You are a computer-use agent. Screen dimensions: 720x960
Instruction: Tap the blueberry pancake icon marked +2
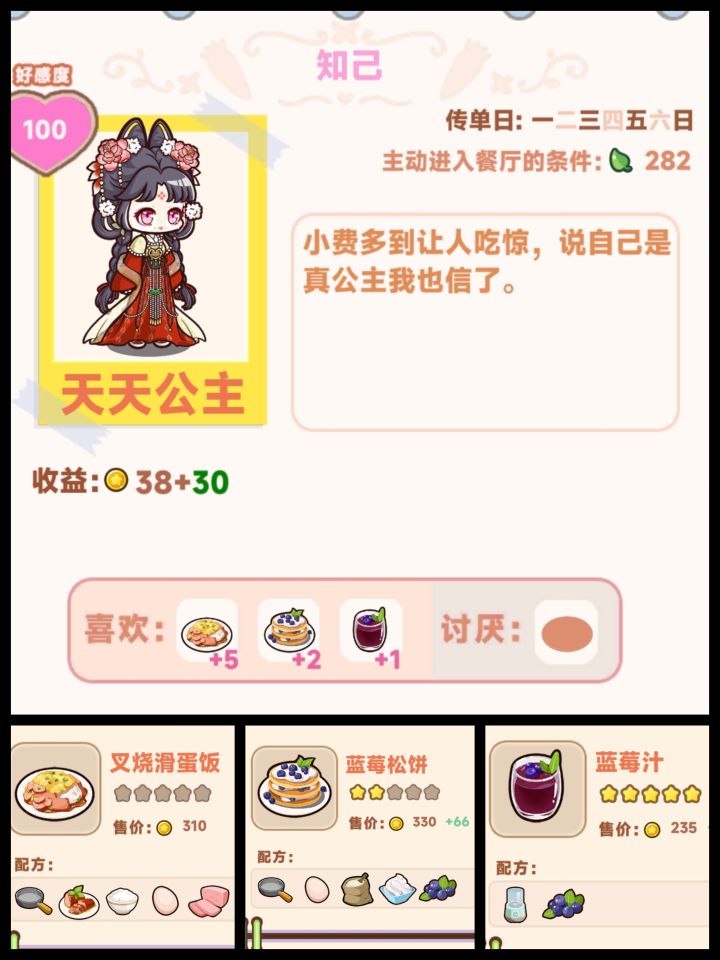click(x=286, y=626)
